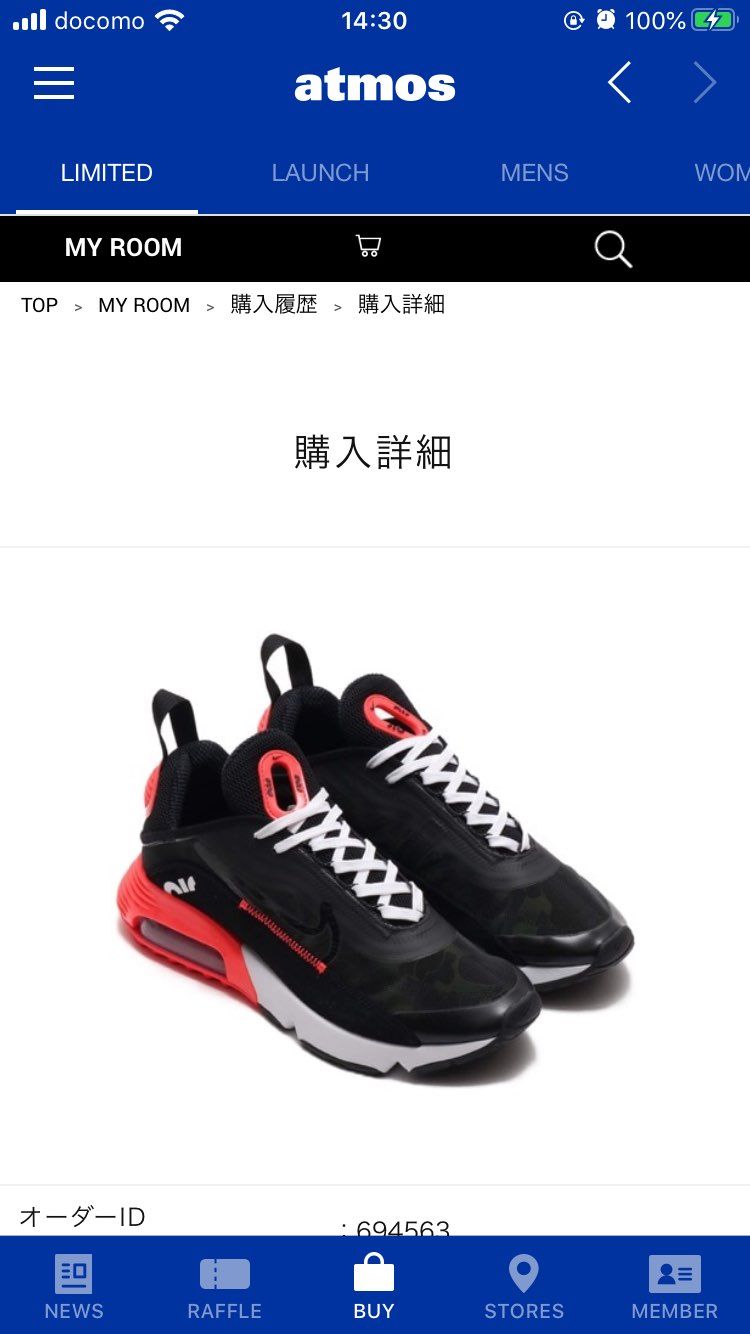Screen dimensions: 750x1334
Task: Select the LIMITED tab
Action: (x=106, y=173)
